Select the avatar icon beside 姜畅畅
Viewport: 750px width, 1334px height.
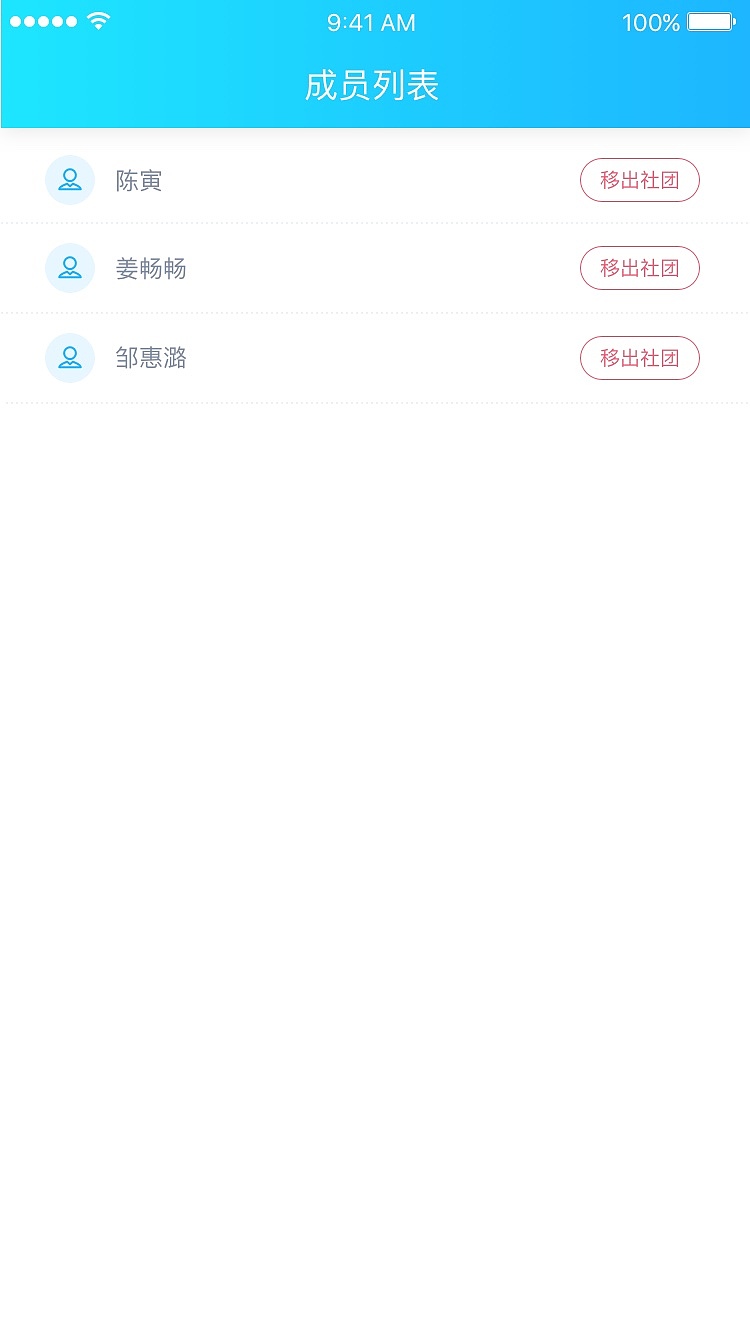(70, 268)
